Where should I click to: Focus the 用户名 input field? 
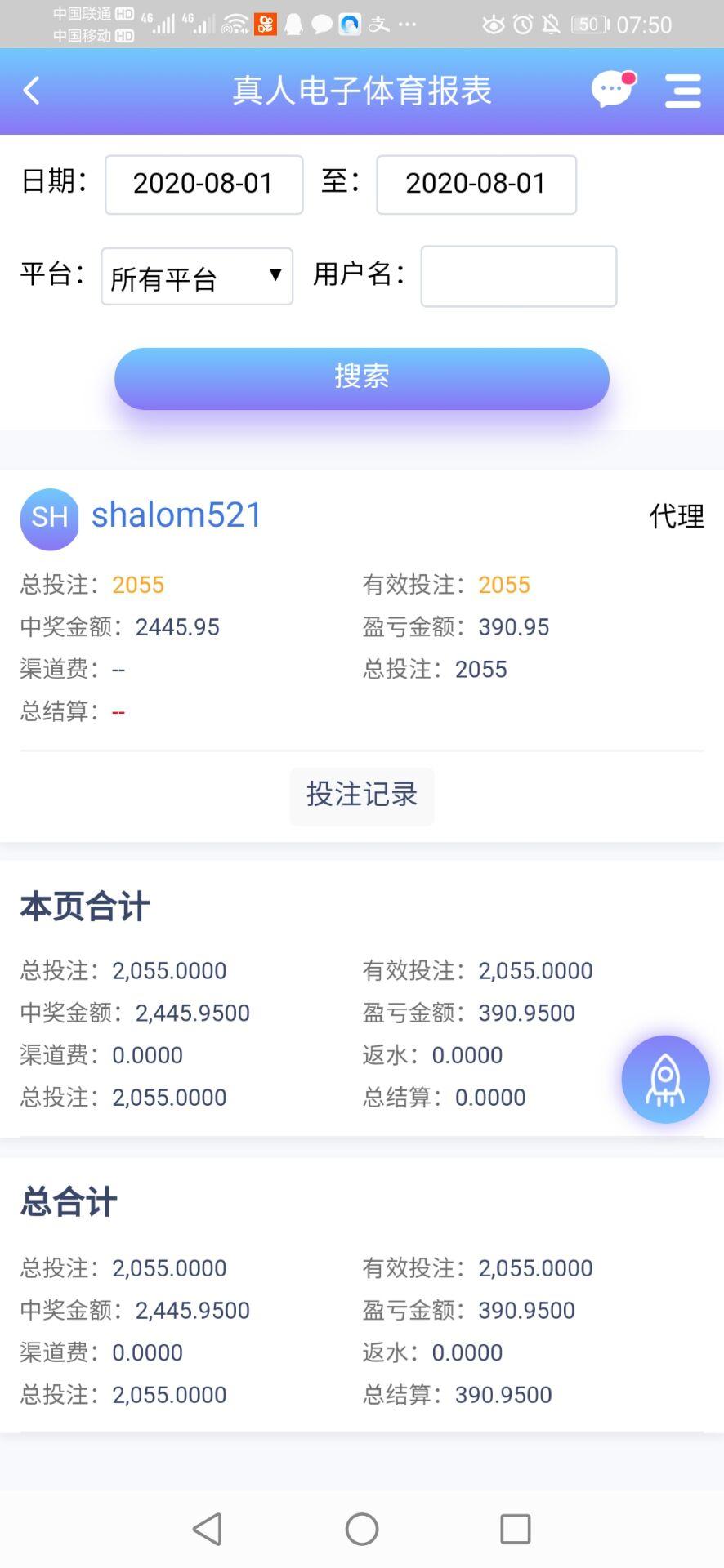[518, 277]
